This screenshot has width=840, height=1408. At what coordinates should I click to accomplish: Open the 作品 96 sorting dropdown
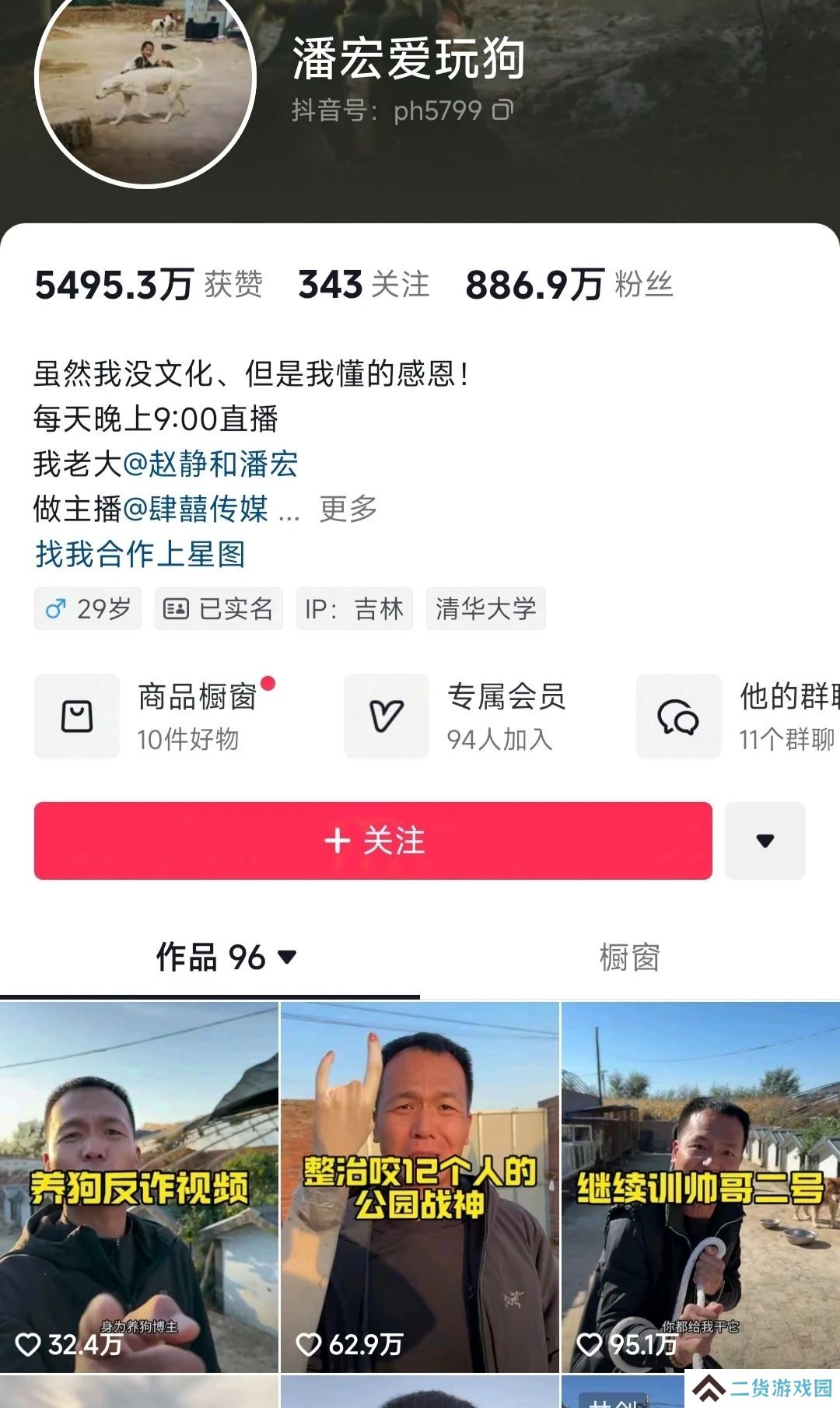[226, 958]
